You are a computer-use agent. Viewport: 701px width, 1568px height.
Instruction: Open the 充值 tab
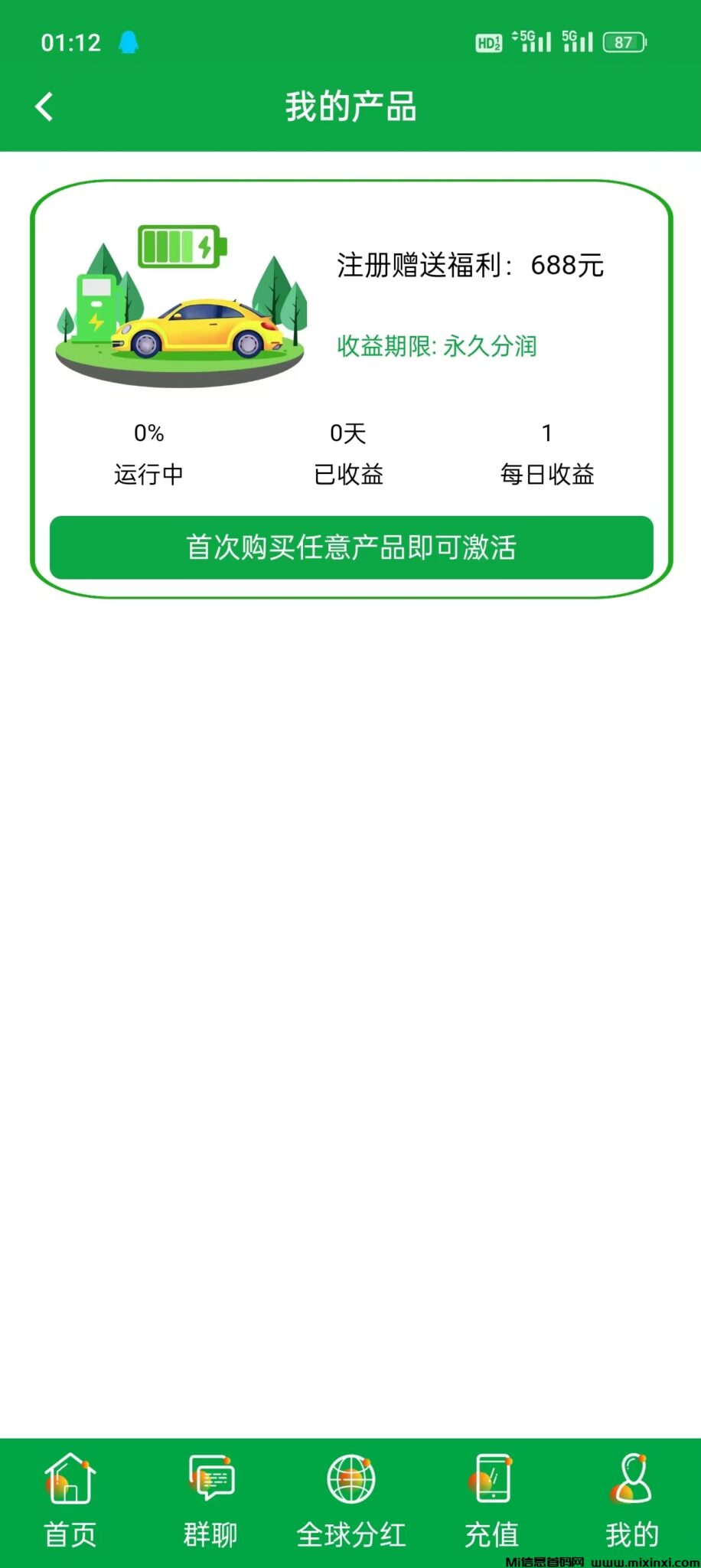[x=491, y=1501]
